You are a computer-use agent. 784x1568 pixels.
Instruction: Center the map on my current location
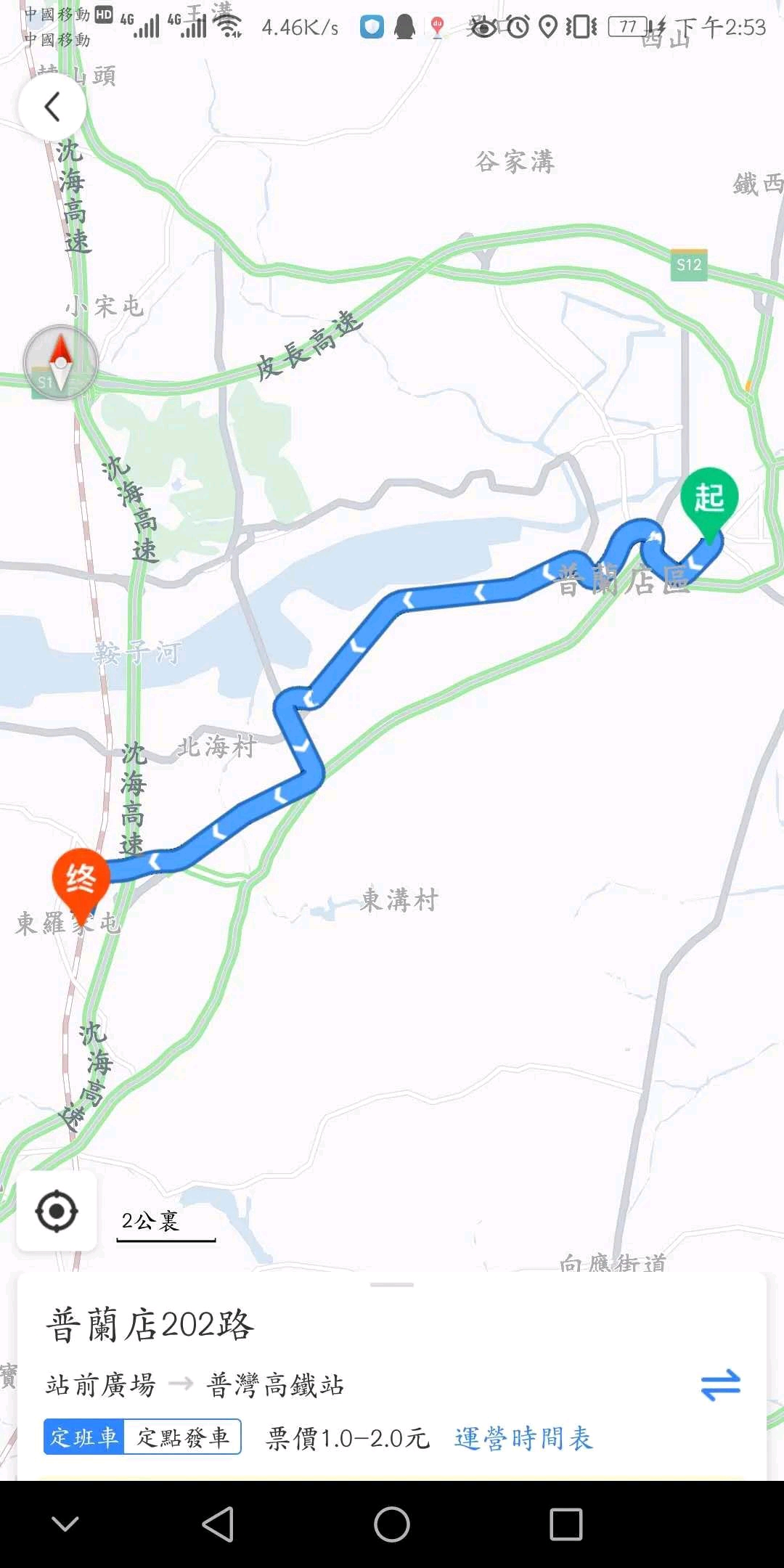[57, 1212]
